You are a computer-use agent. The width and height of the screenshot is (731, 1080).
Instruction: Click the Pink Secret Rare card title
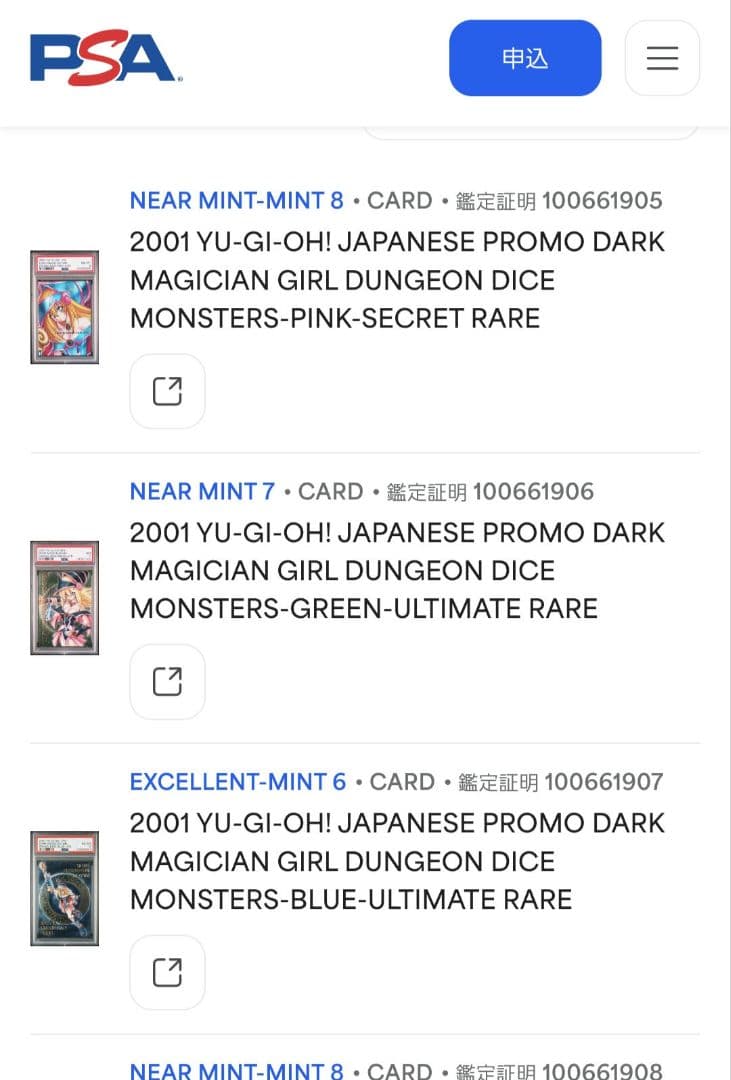tap(397, 280)
